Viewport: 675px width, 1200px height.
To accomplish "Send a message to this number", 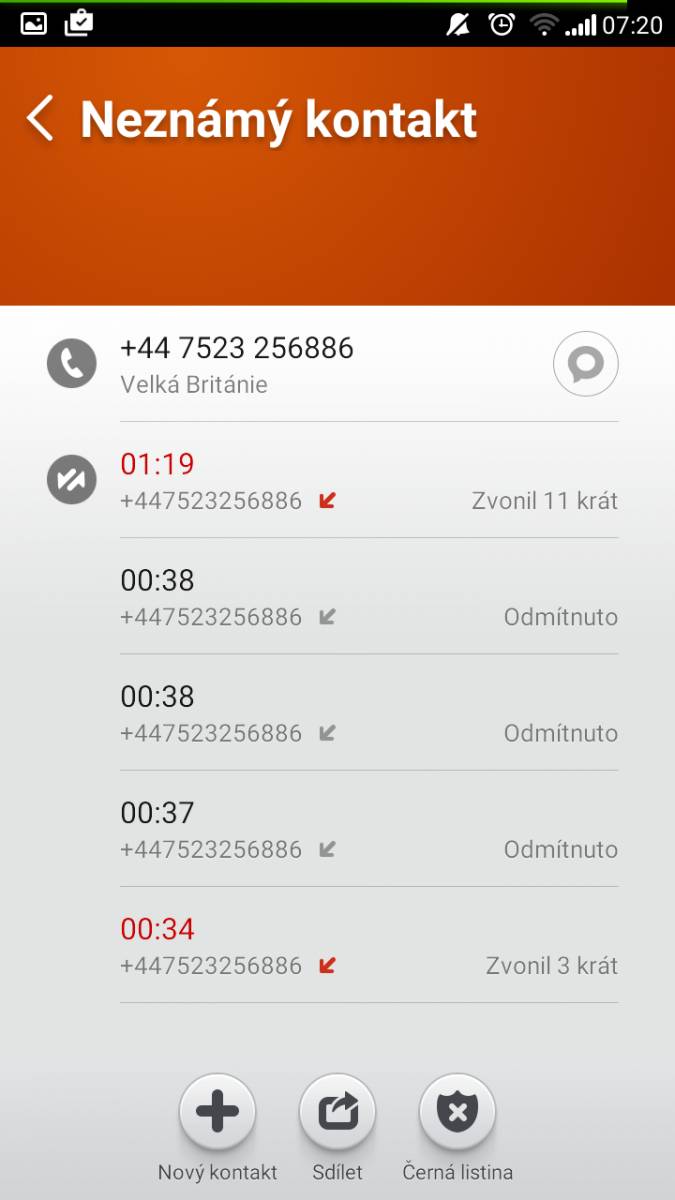I will click(586, 364).
